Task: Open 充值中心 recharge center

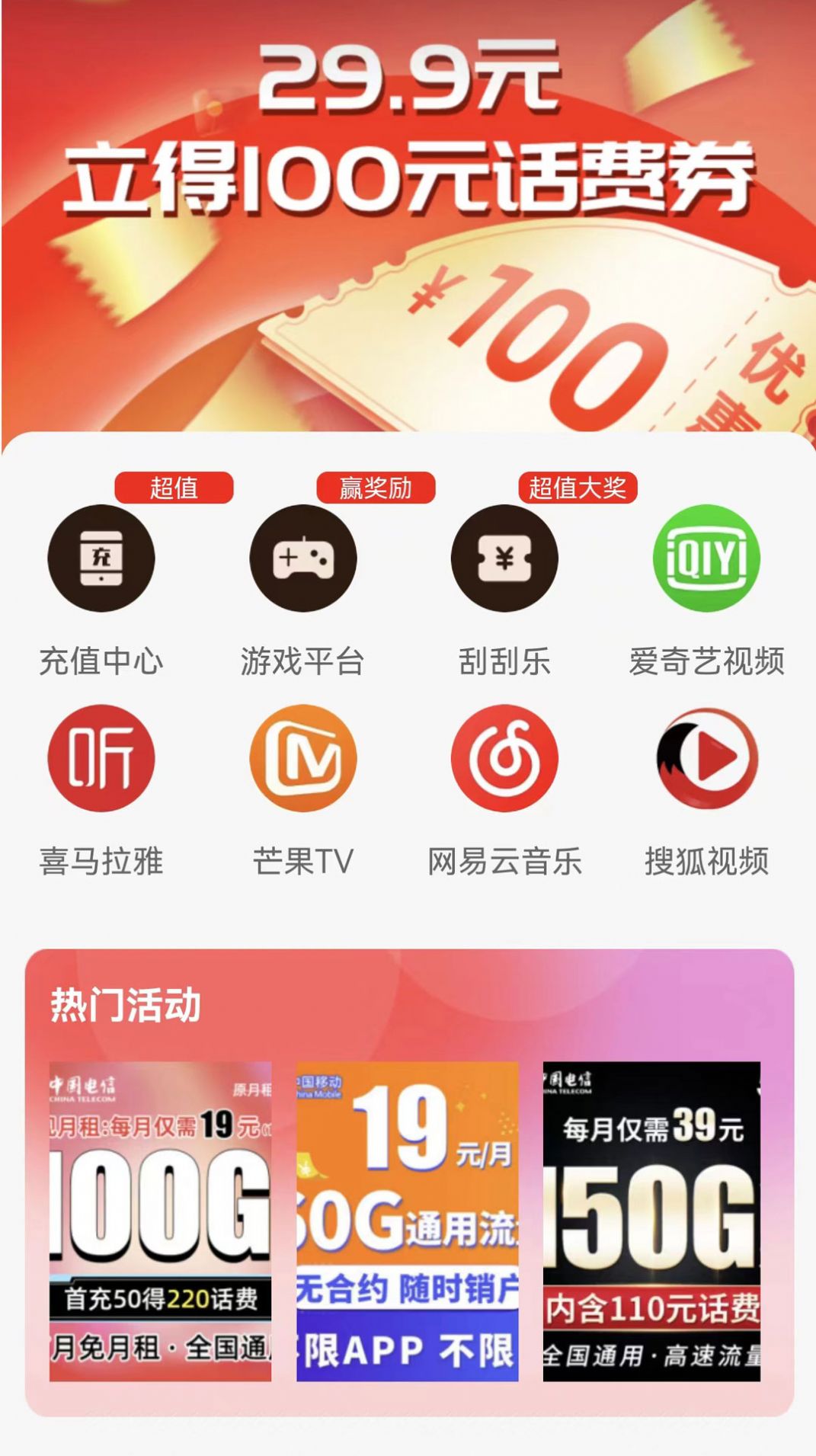Action: (x=101, y=558)
